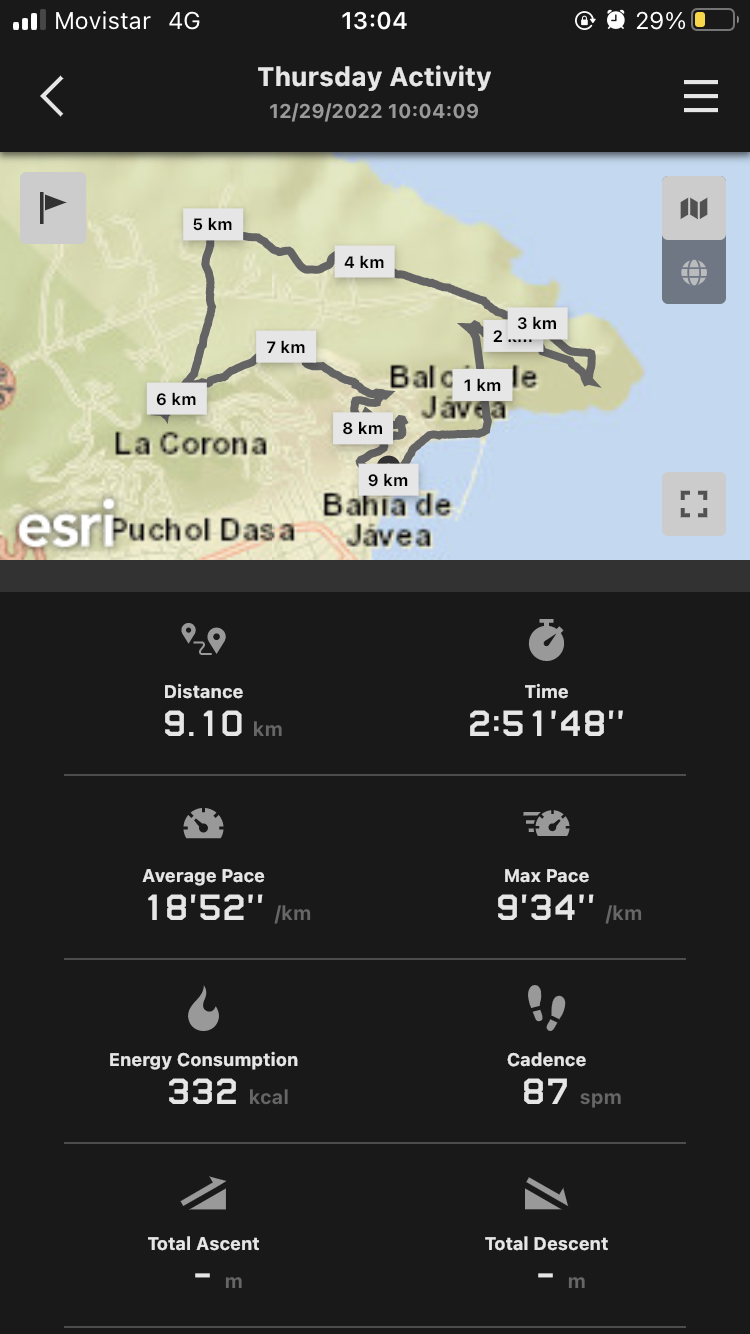The image size is (750, 1334).
Task: Go back from Thursday Activity
Action: [x=52, y=96]
